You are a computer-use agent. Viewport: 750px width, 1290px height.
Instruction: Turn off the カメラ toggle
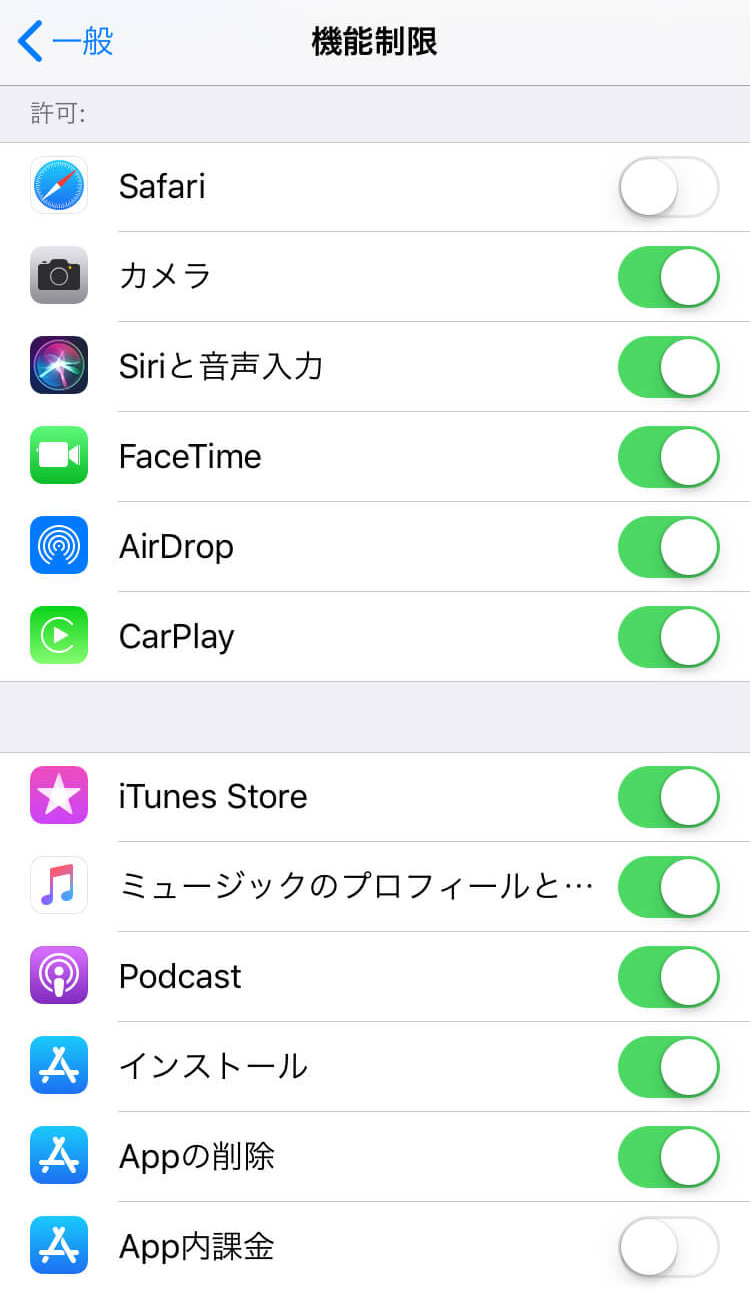pos(669,277)
